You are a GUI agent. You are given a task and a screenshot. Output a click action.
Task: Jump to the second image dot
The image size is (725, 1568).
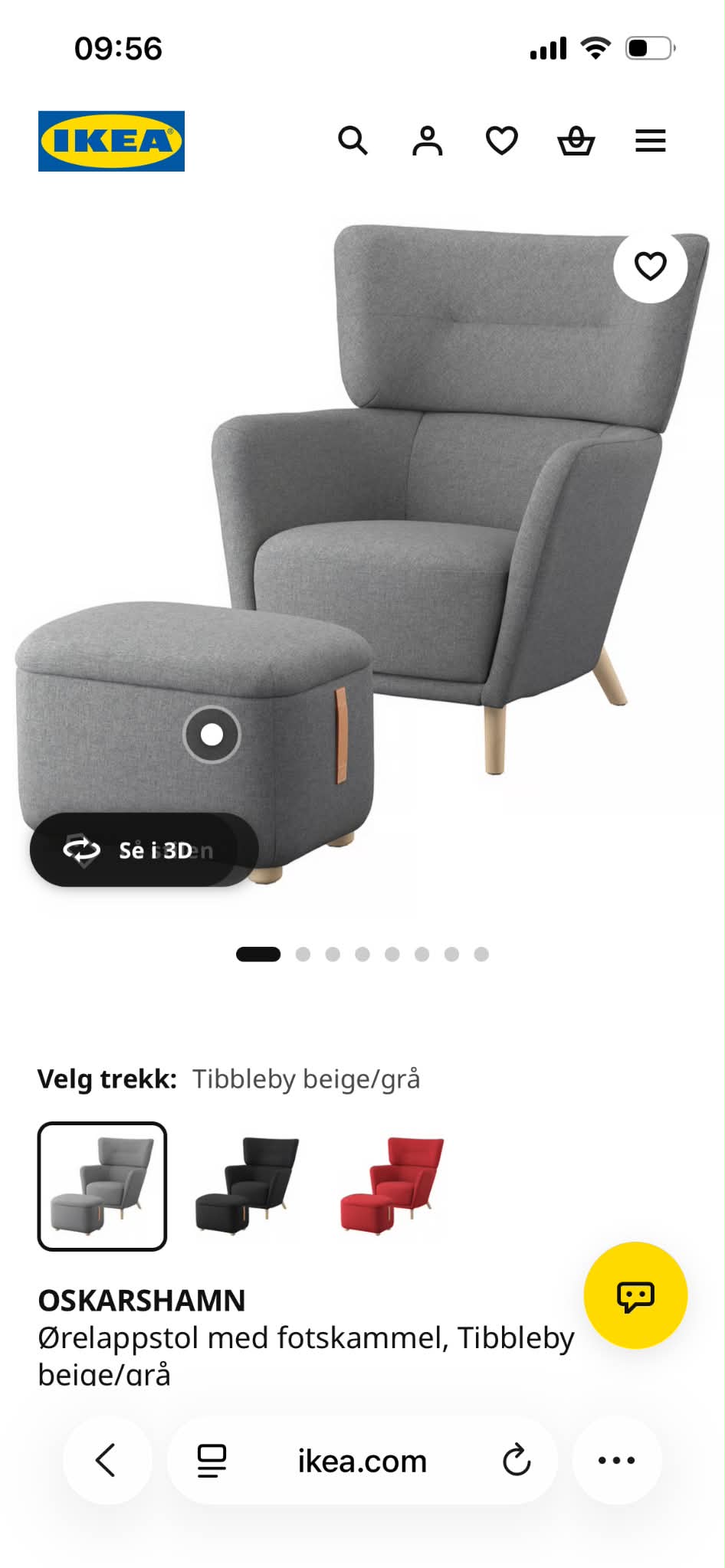click(x=303, y=954)
